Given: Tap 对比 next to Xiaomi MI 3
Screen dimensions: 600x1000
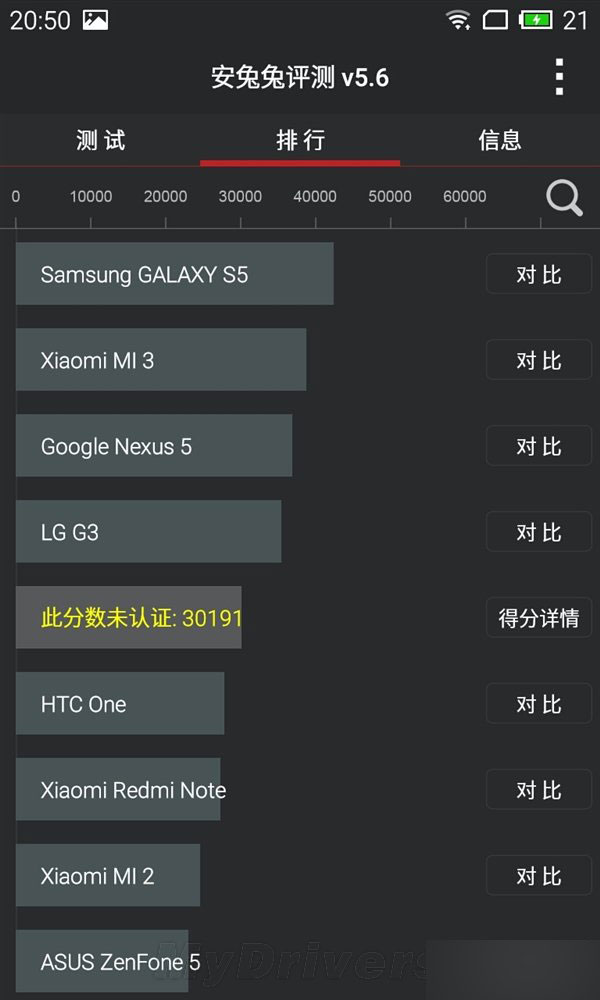Looking at the screenshot, I should point(538,360).
